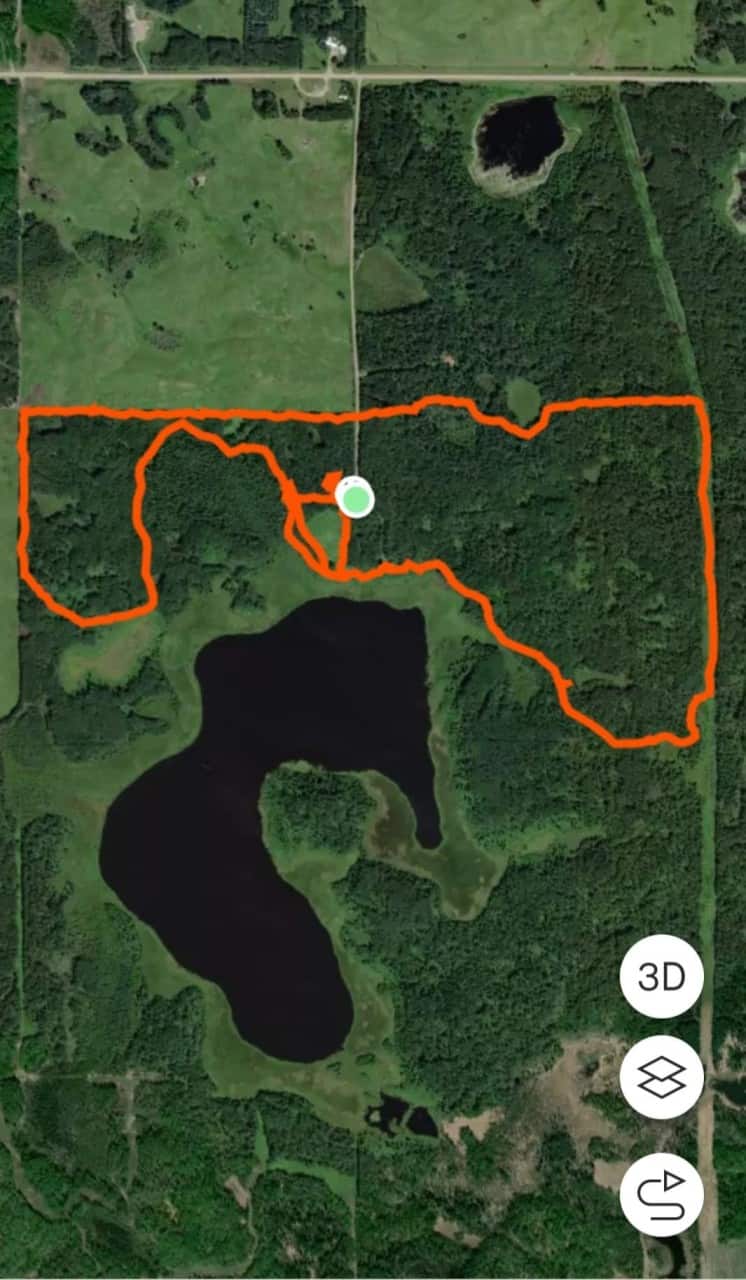Screen dimensions: 746x1280
Task: Tap the green start point marker
Action: 354,497
